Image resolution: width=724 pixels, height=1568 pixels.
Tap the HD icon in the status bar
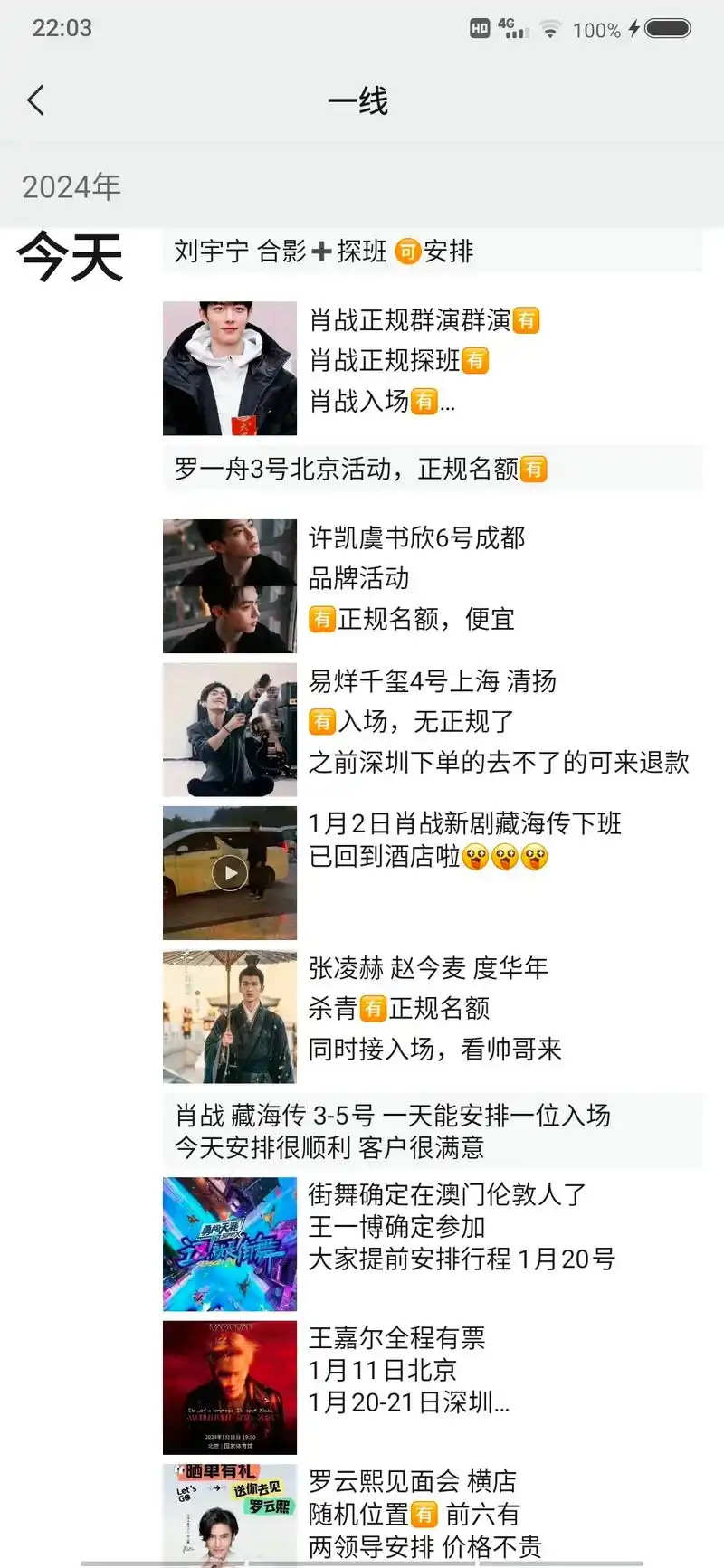click(x=477, y=28)
